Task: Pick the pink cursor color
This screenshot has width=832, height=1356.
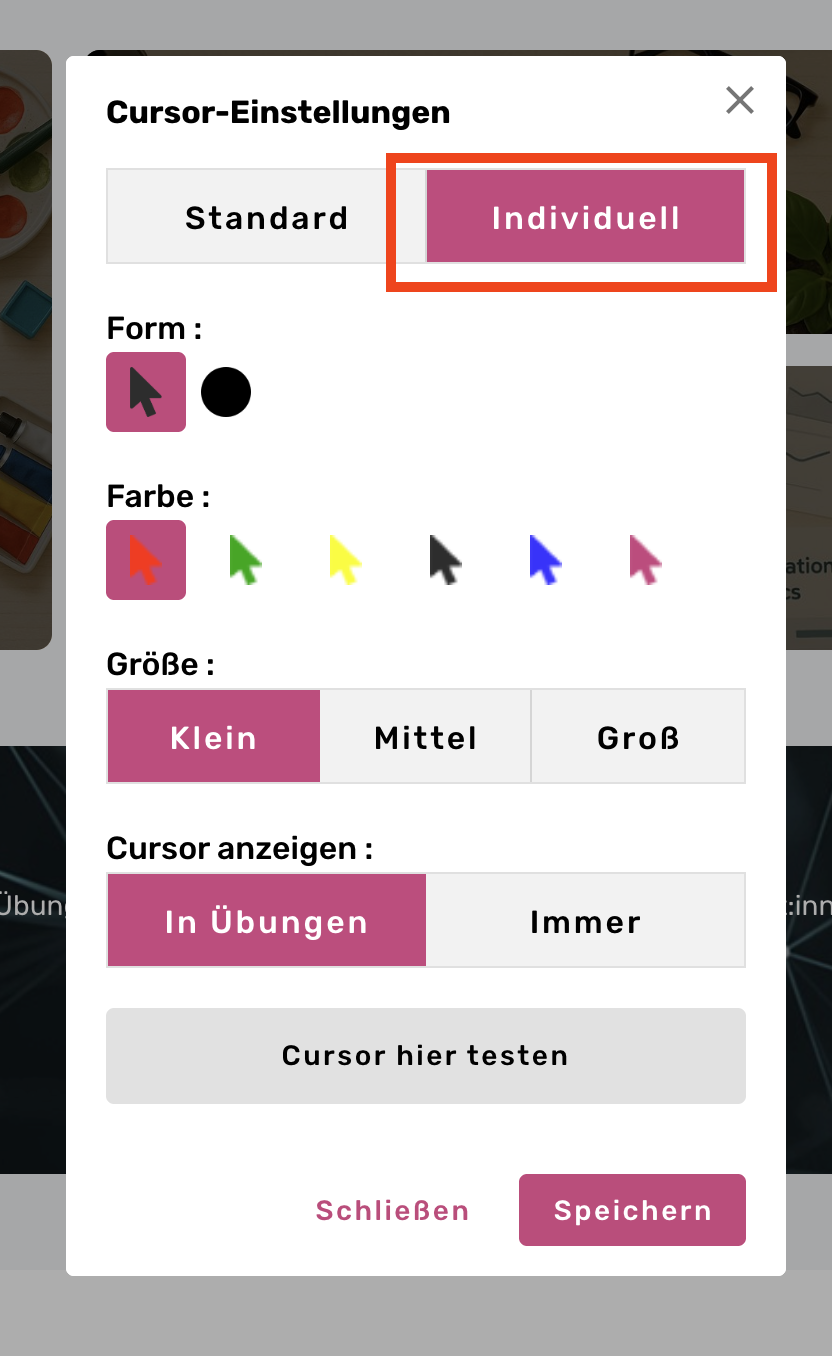Action: point(645,560)
